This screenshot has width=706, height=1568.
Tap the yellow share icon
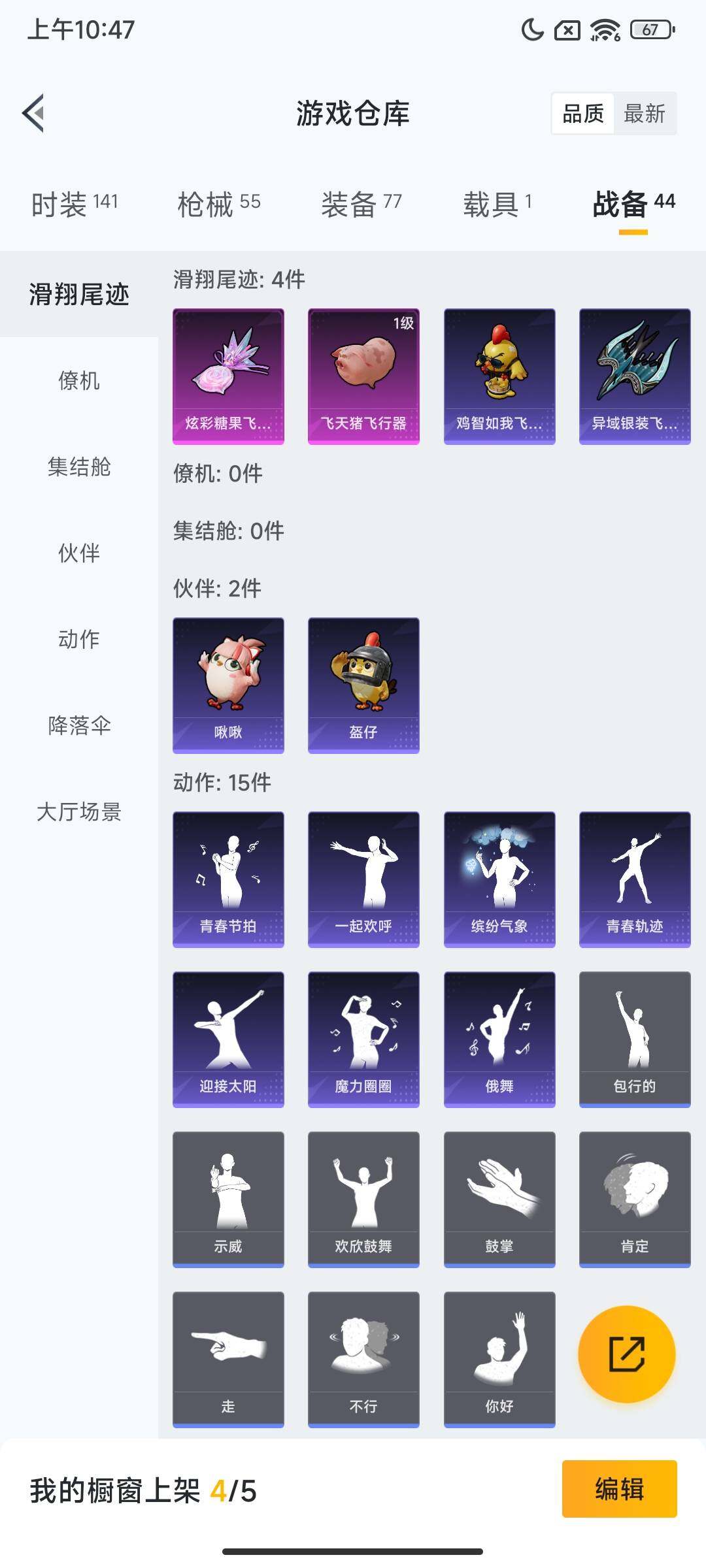click(x=626, y=1355)
